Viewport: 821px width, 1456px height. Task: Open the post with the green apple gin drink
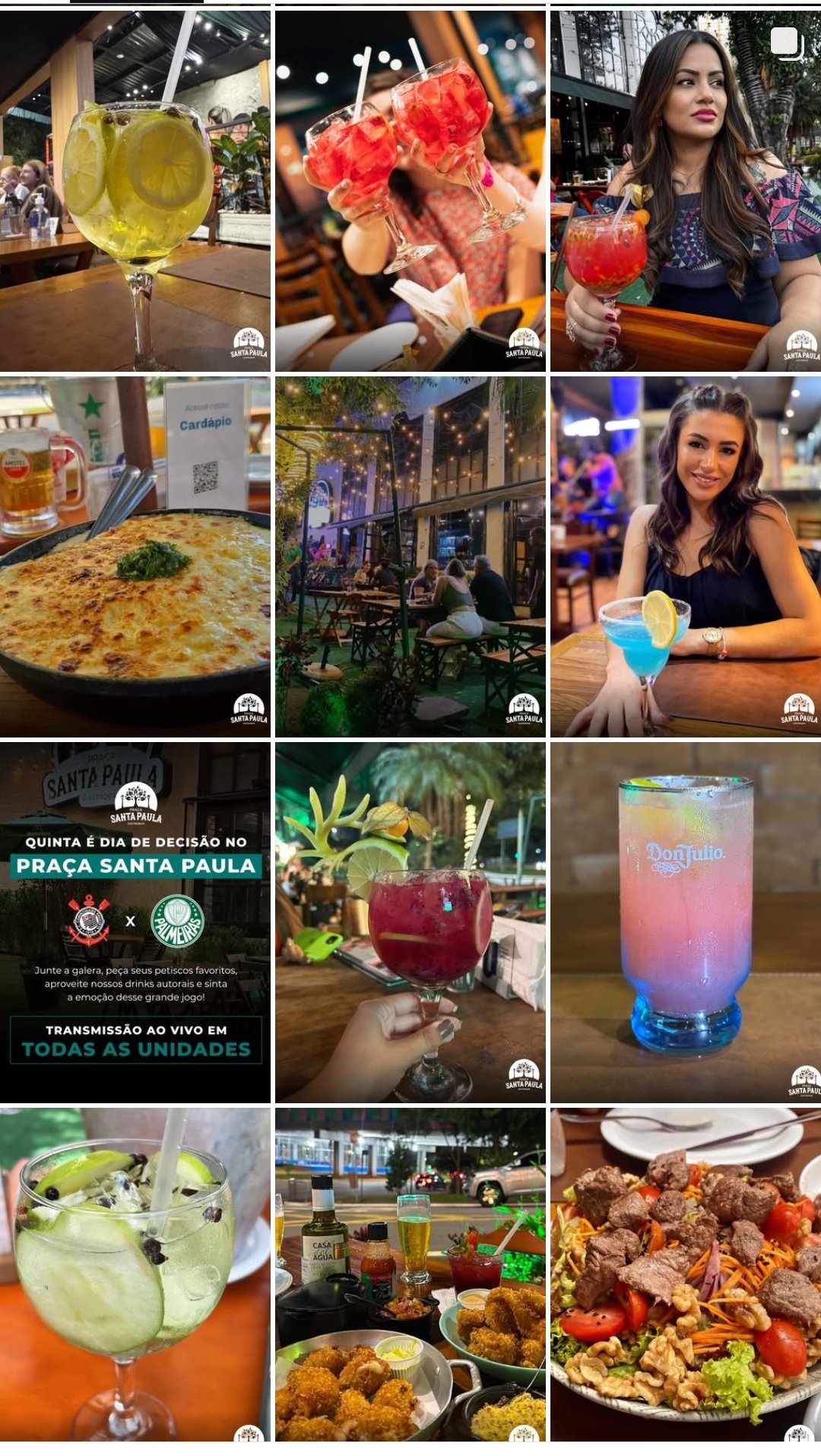pos(135,1274)
